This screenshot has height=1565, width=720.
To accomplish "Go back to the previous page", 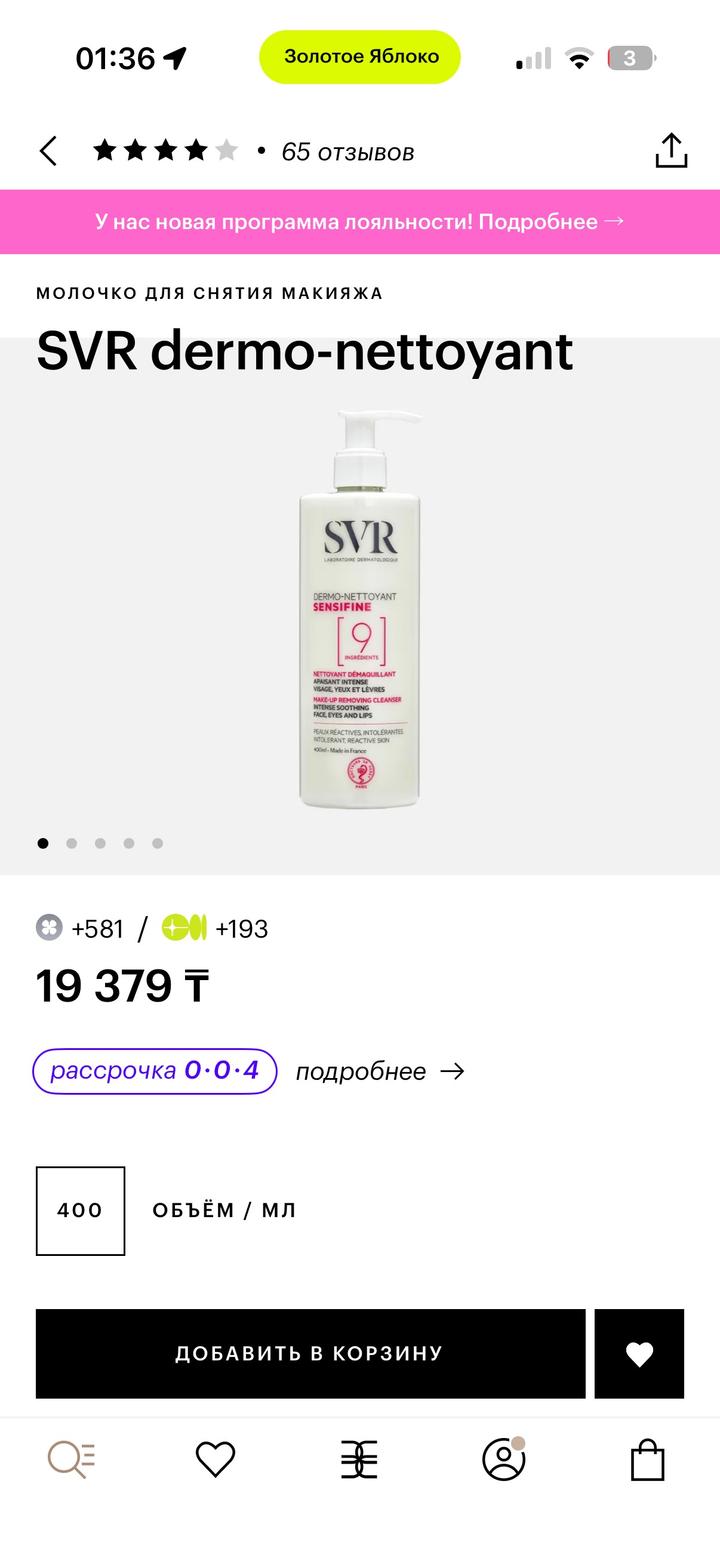I will [48, 151].
